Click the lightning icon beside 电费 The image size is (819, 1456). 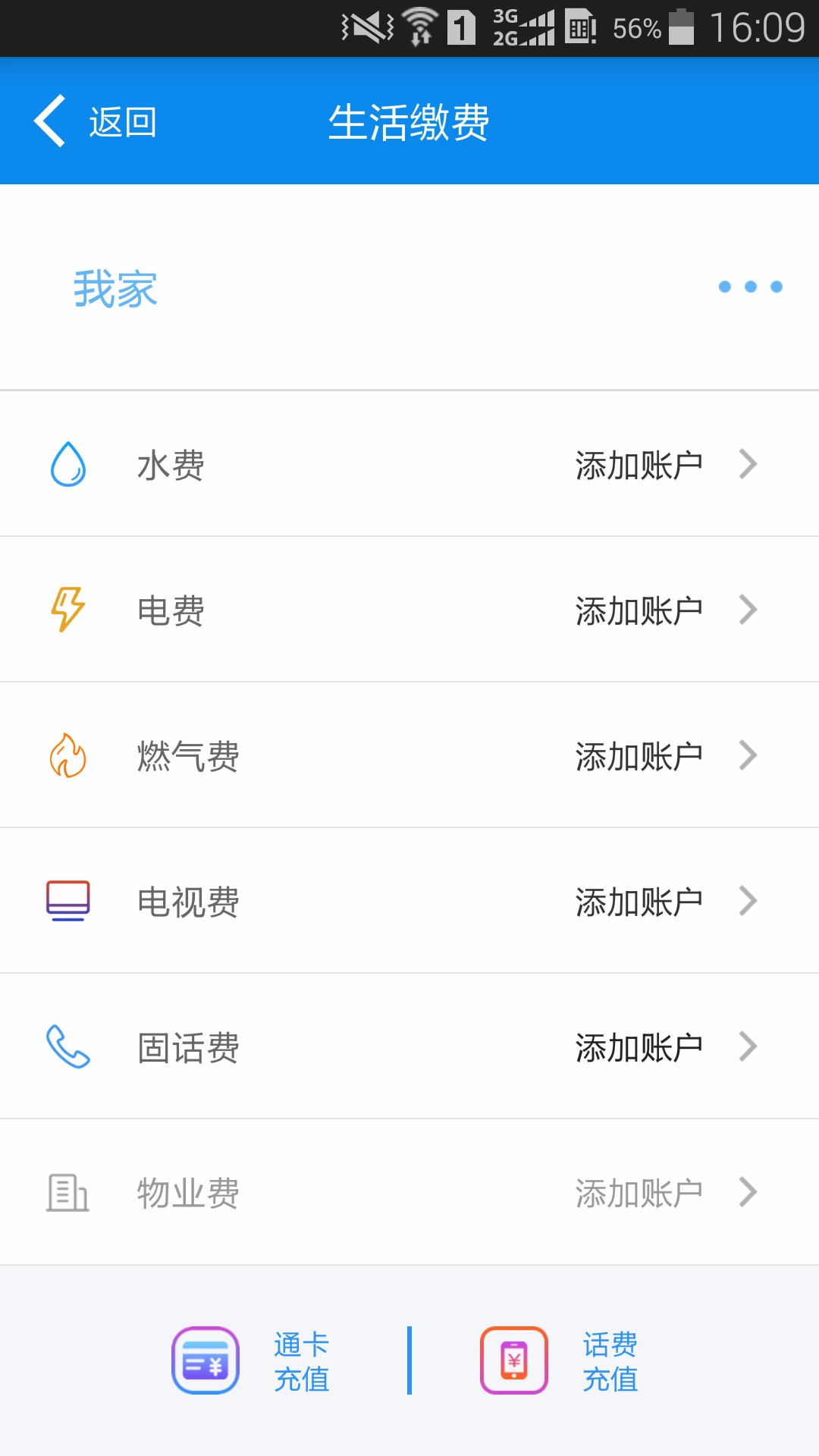click(67, 609)
